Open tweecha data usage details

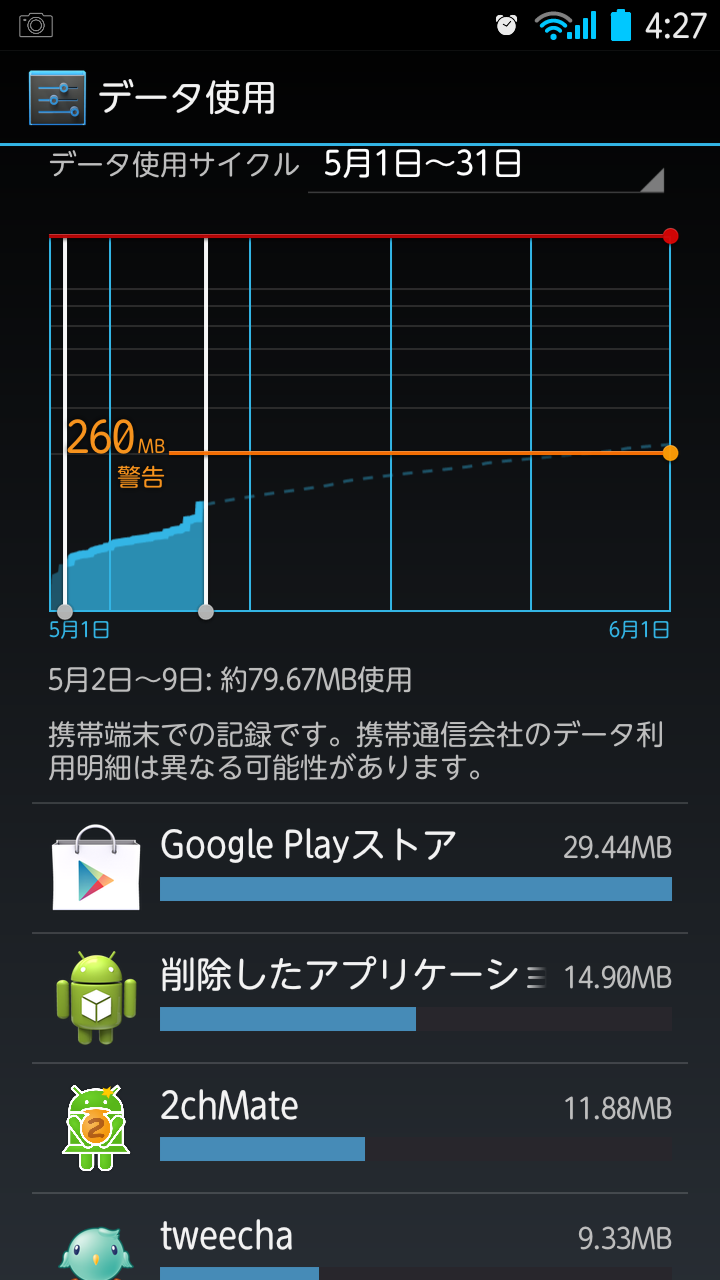360,1240
